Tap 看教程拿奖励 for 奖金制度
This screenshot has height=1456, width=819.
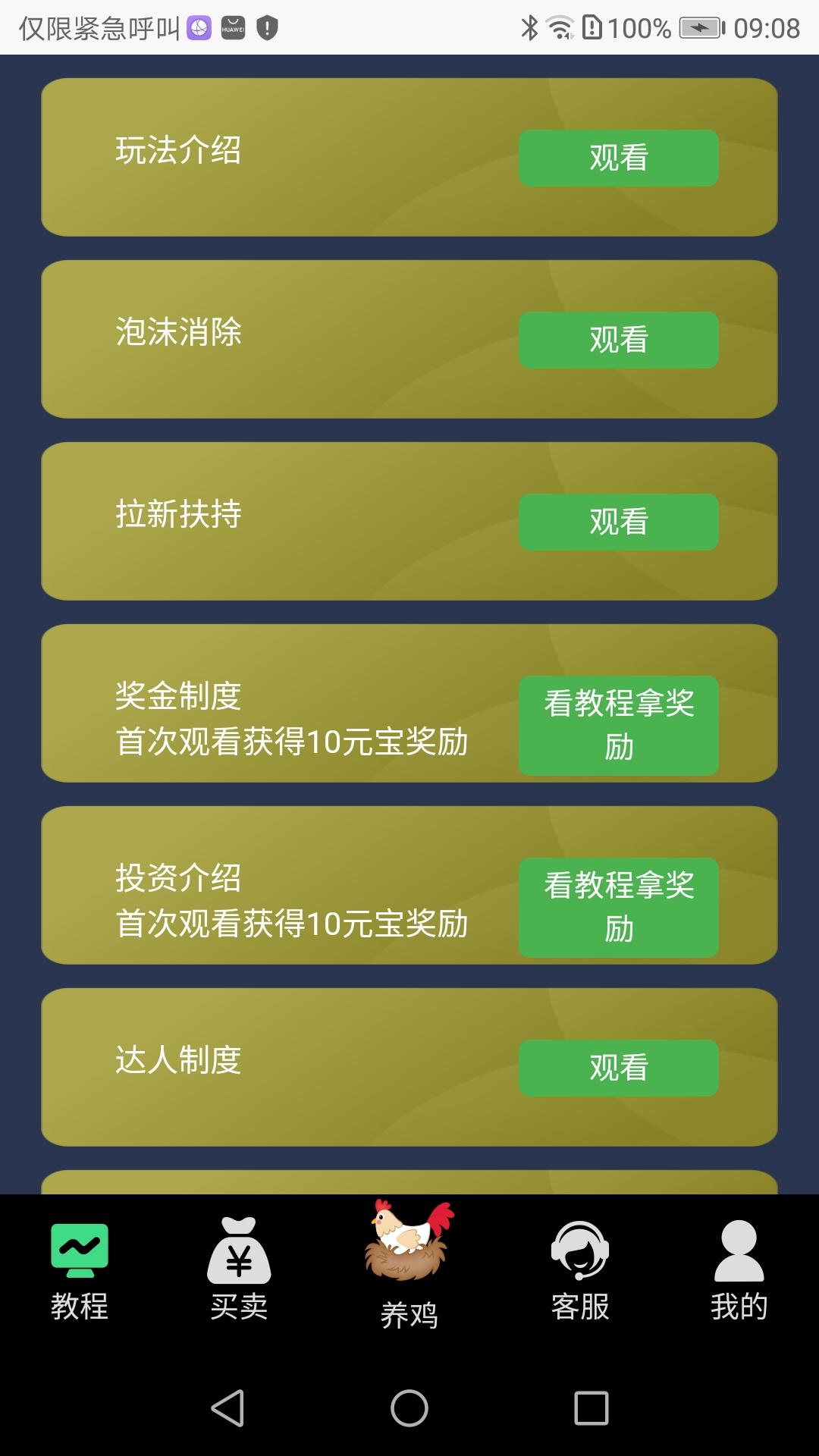click(x=618, y=725)
